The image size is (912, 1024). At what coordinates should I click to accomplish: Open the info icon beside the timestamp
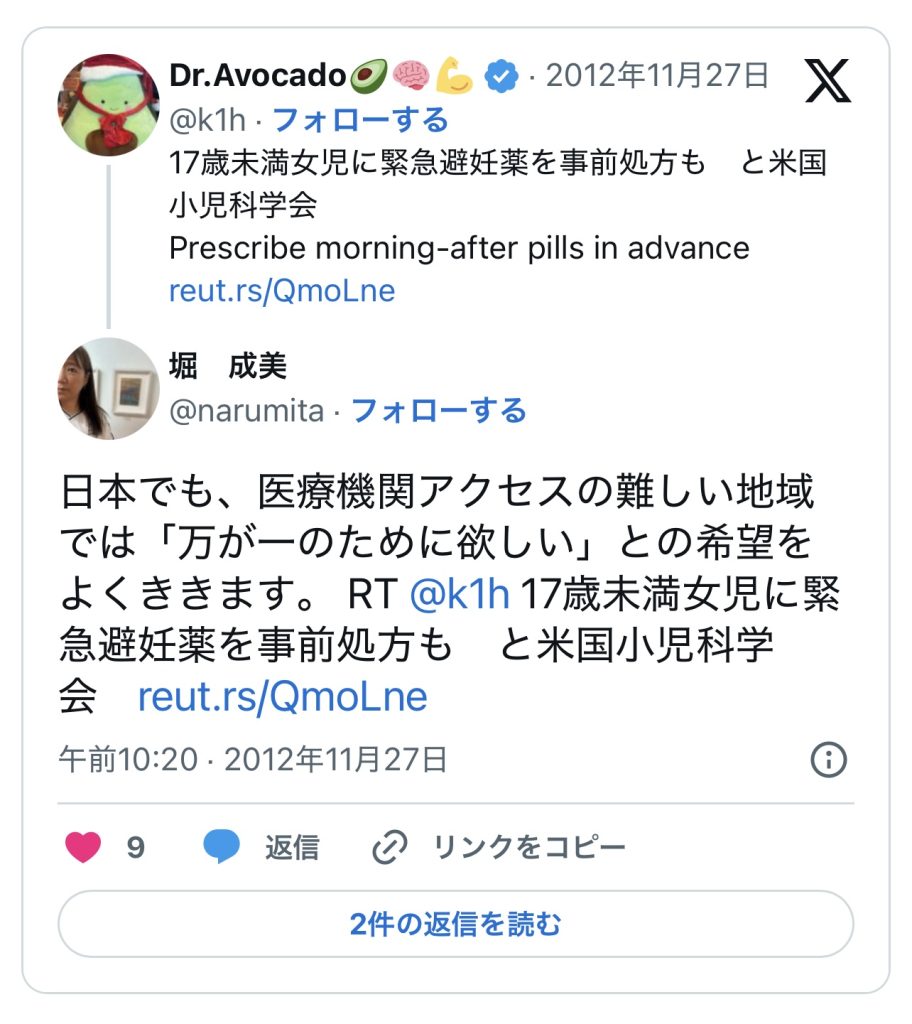pos(827,760)
